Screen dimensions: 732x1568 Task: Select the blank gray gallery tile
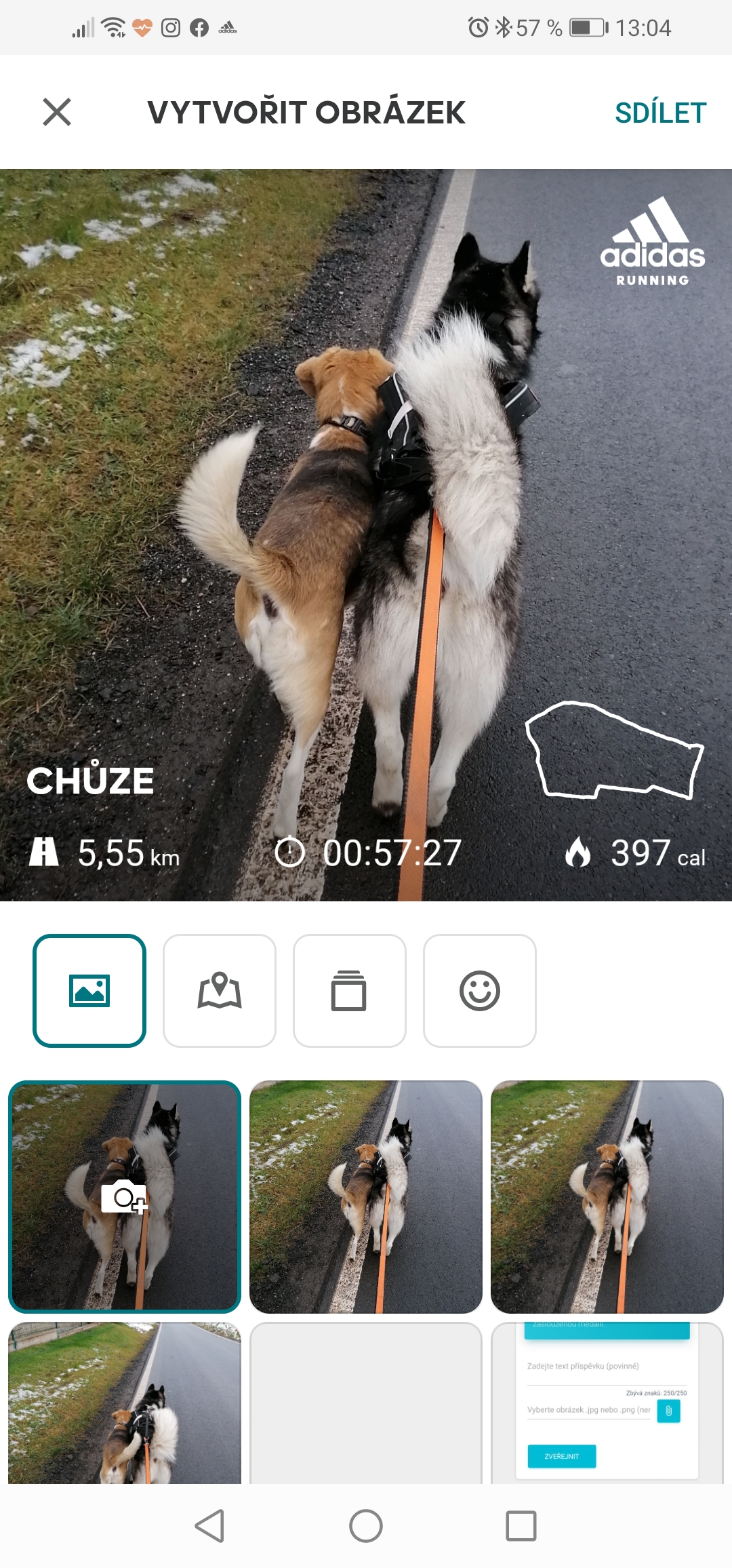coord(366,1403)
